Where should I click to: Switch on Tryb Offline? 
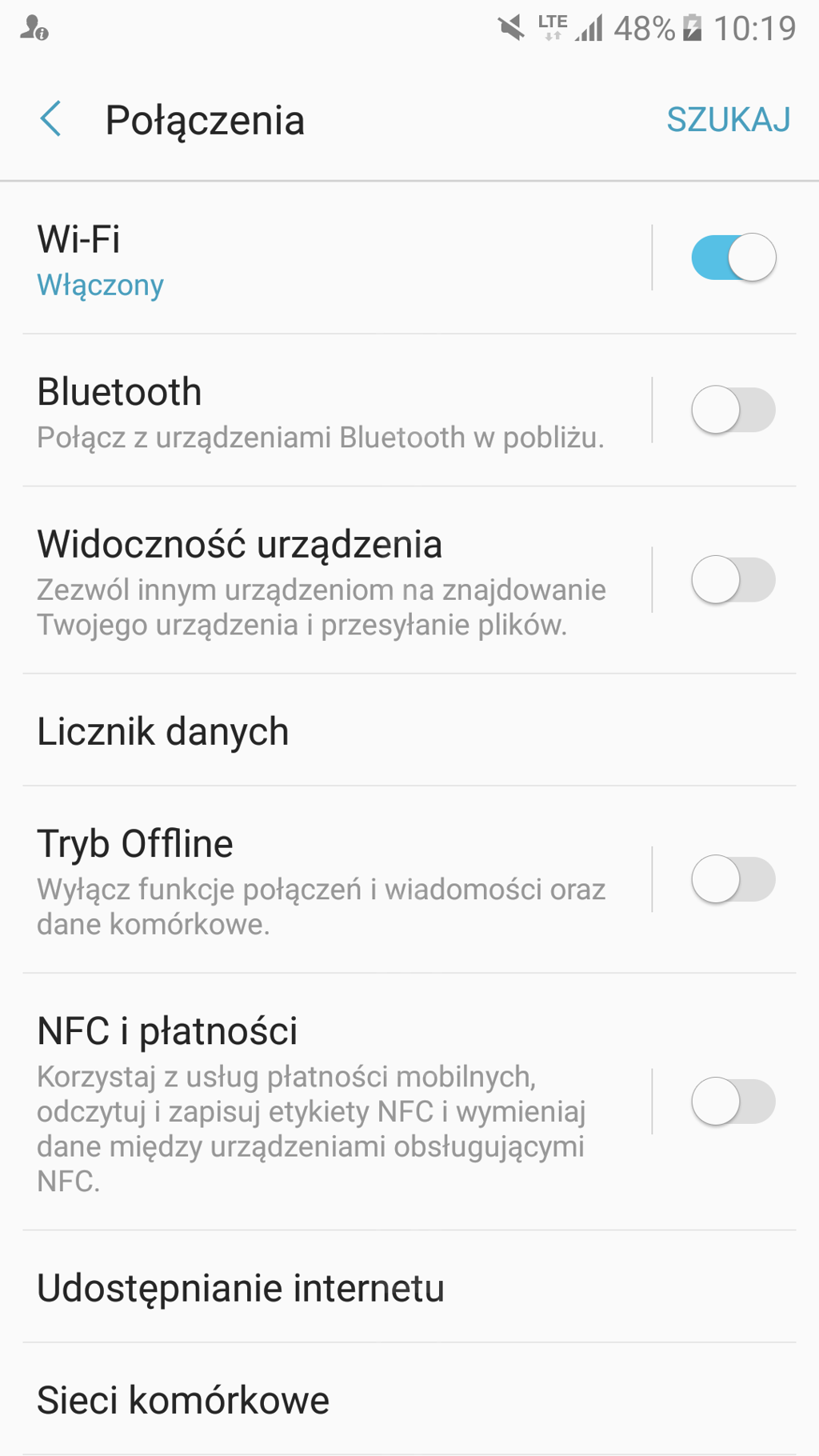[733, 879]
